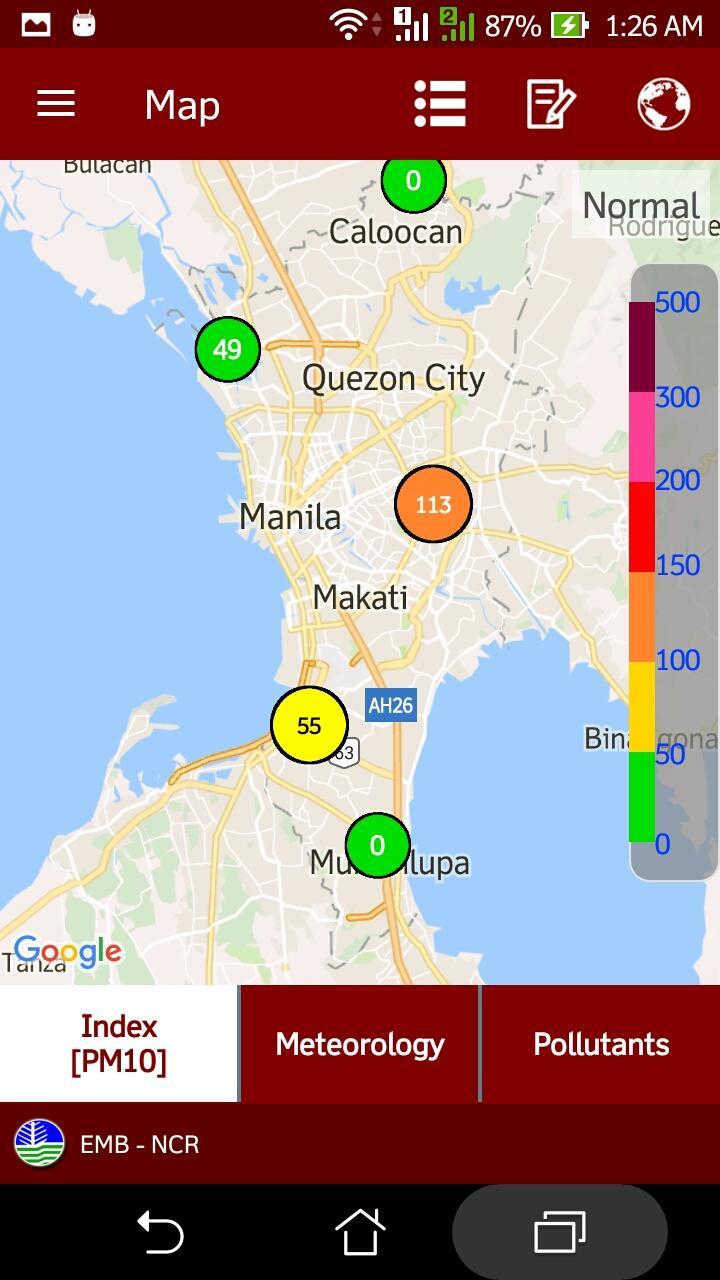Open the note edit icon
The width and height of the screenshot is (720, 1280).
pos(551,104)
